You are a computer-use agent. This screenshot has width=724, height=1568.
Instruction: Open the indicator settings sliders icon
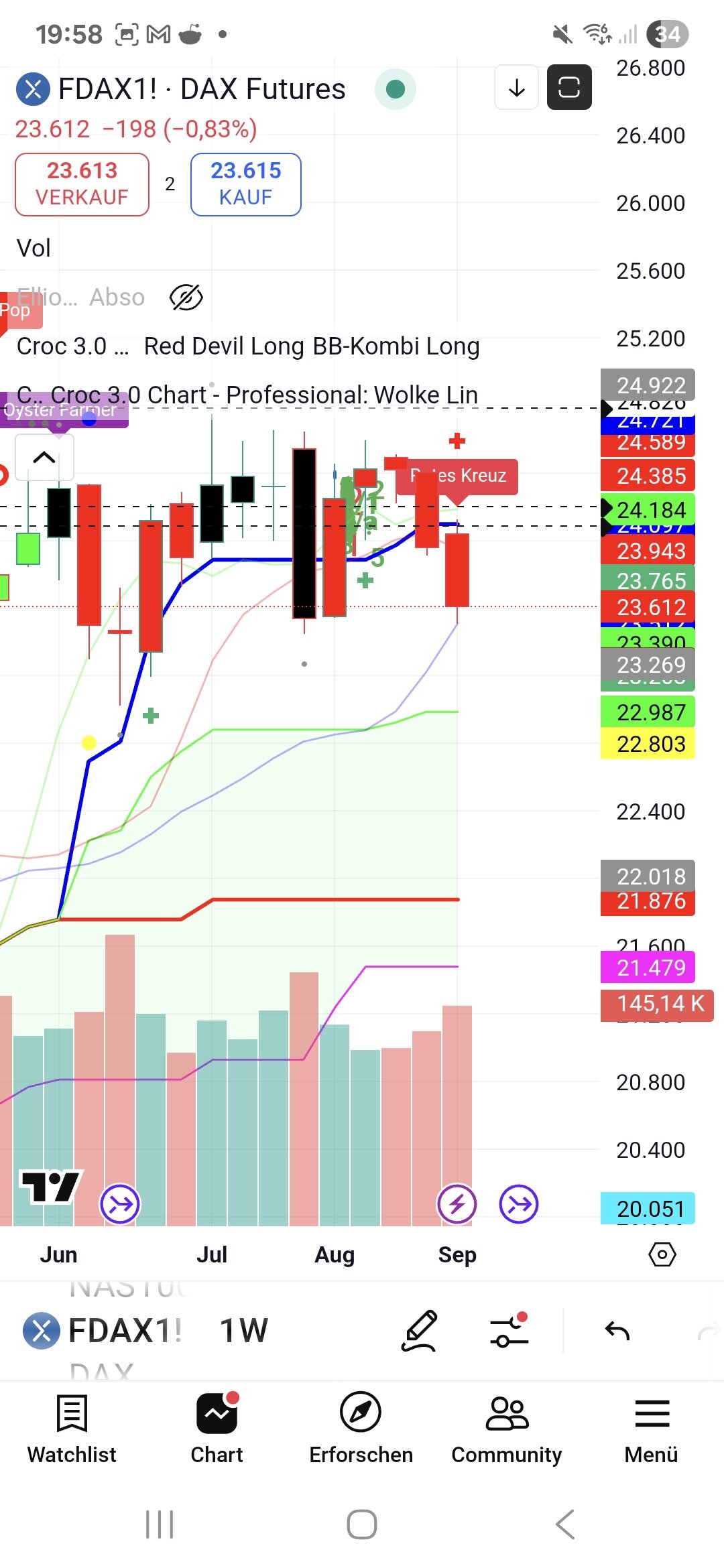click(509, 1330)
